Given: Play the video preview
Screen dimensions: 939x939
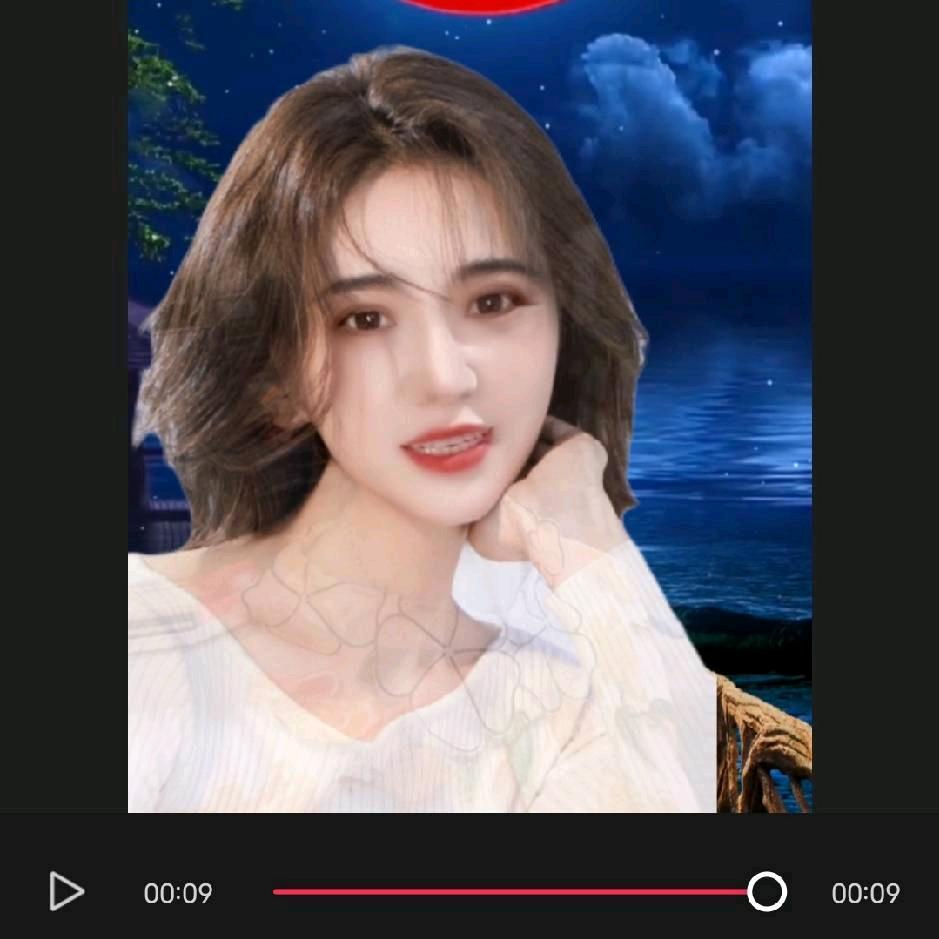Looking at the screenshot, I should click(66, 891).
